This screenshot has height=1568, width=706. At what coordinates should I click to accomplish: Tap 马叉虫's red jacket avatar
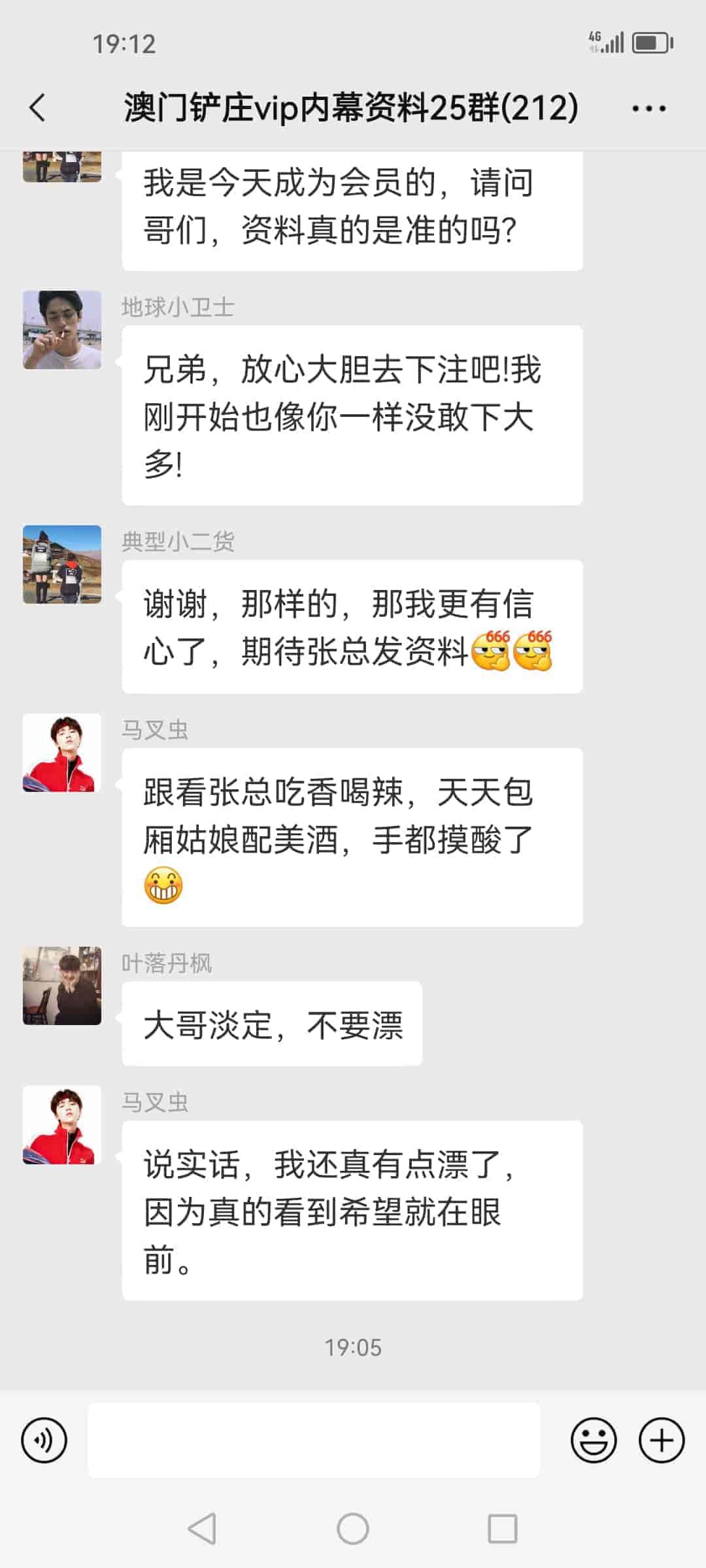62,751
